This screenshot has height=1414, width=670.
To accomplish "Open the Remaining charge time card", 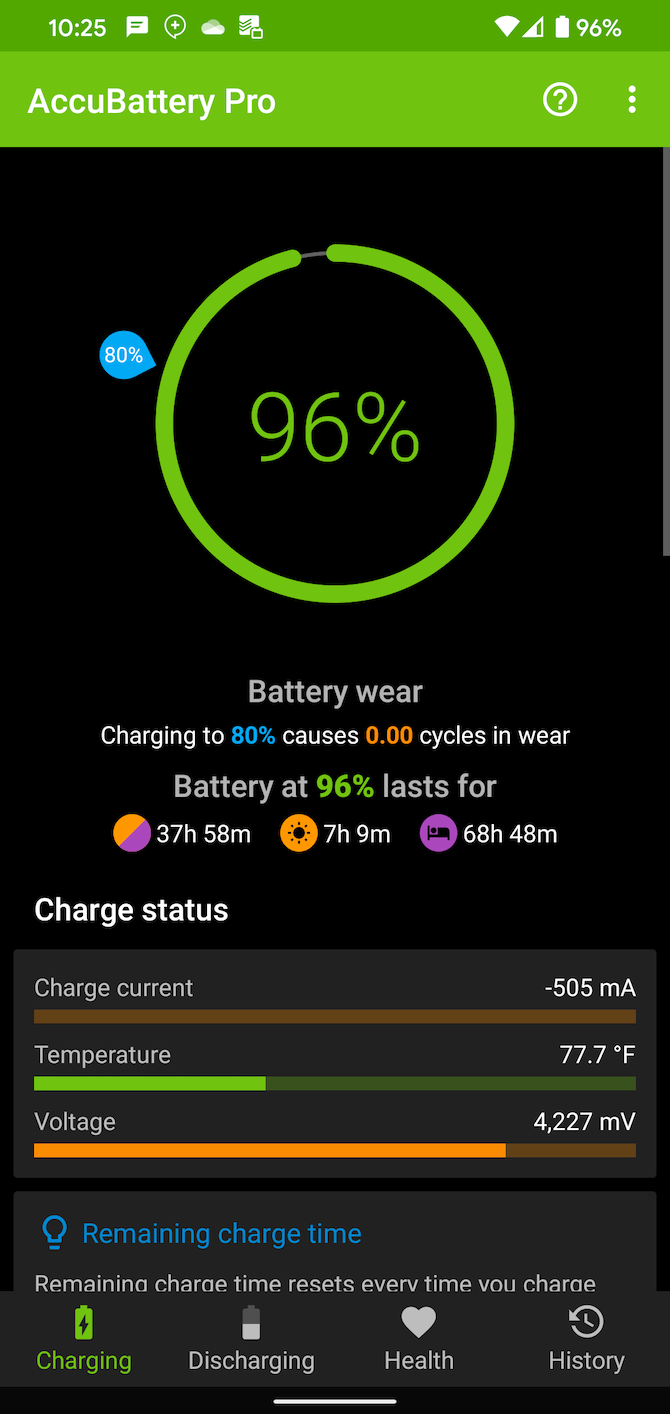I will 335,1241.
